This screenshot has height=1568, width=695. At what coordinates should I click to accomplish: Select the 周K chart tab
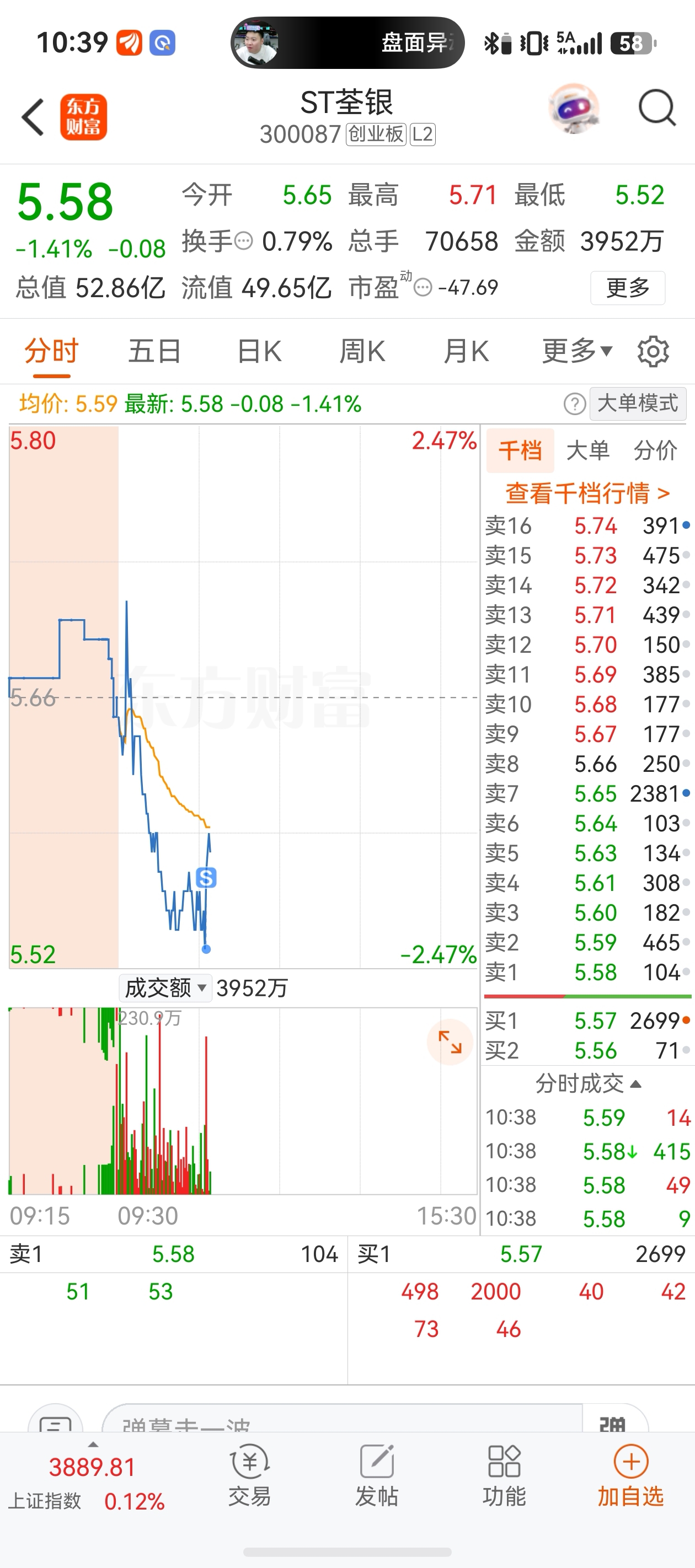pyautogui.click(x=362, y=352)
